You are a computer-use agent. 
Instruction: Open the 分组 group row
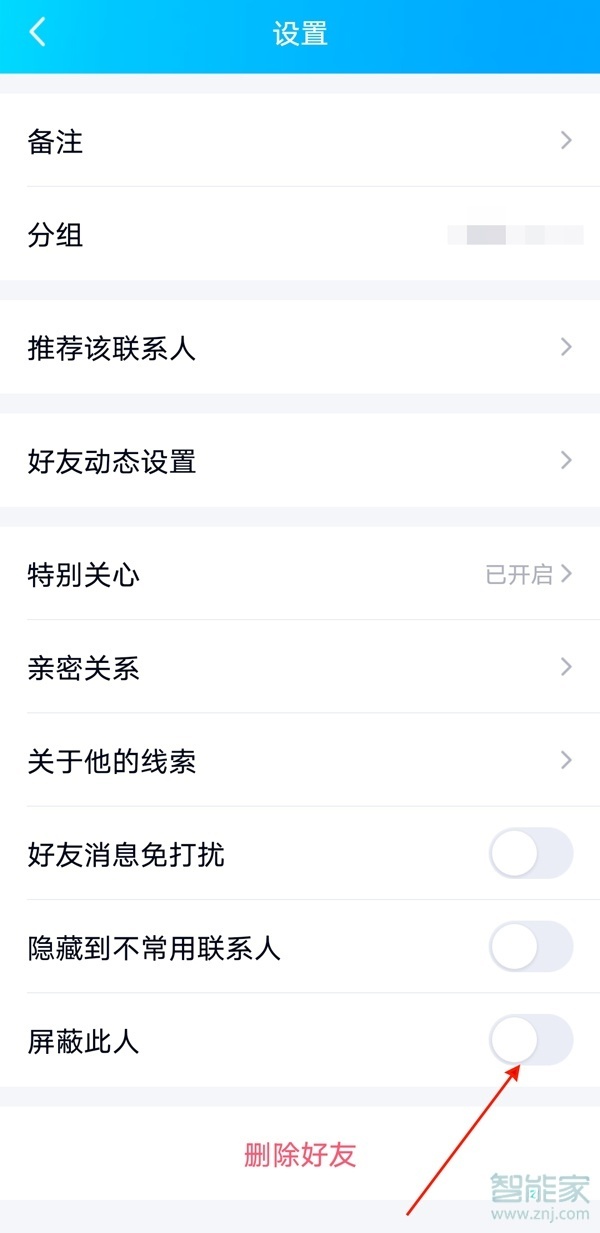[300, 235]
